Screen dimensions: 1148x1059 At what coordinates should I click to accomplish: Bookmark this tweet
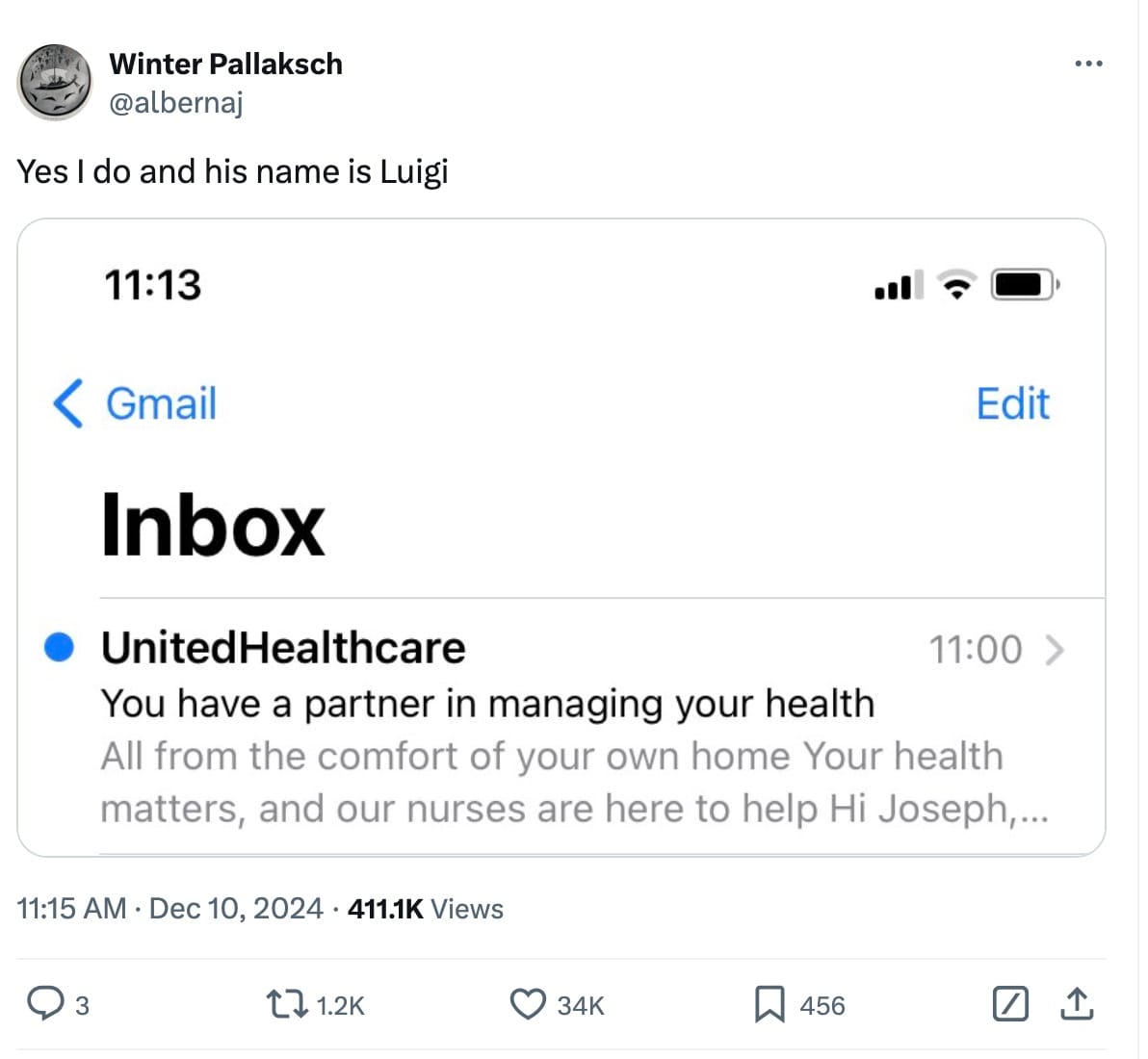(x=769, y=1004)
